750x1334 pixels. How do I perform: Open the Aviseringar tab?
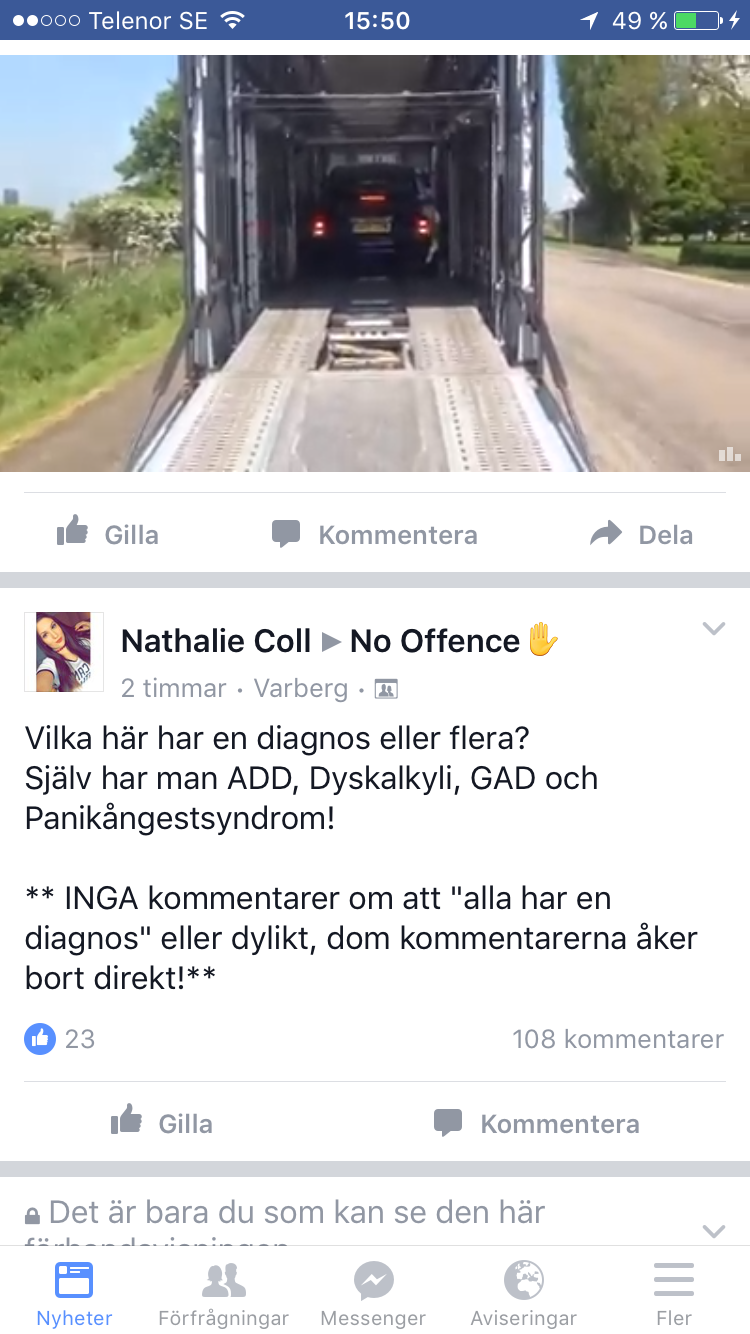click(523, 1293)
